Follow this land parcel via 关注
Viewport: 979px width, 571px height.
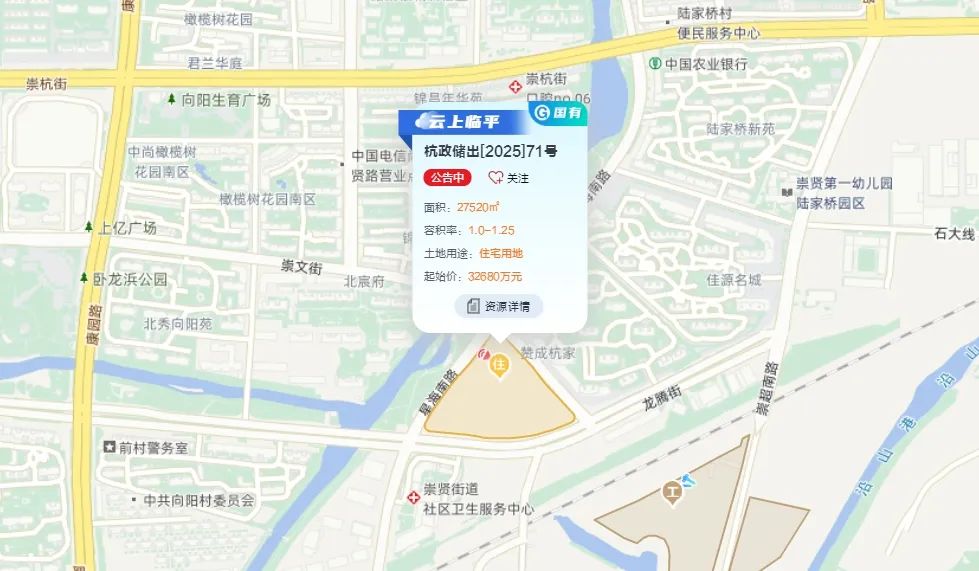coord(508,178)
